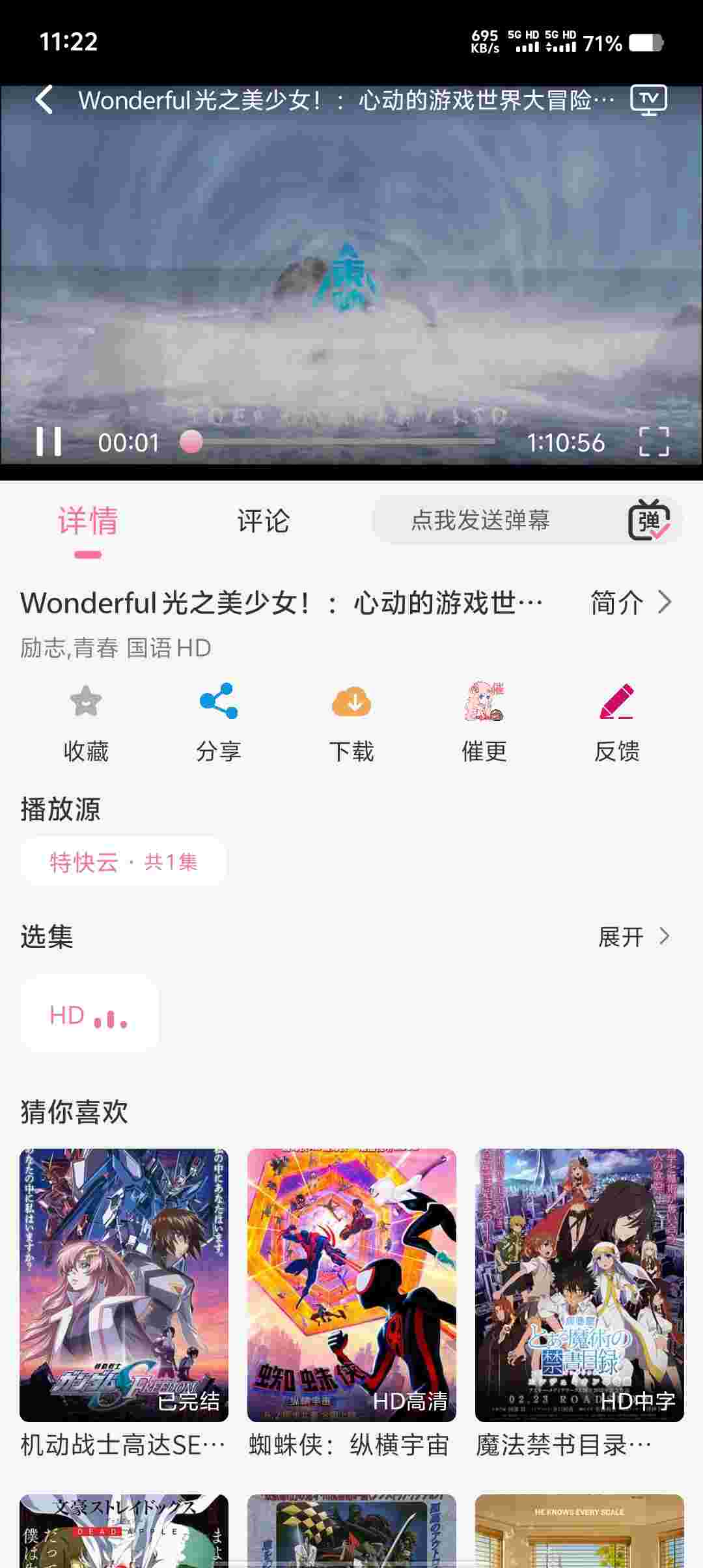Image resolution: width=703 pixels, height=1568 pixels.
Task: Go back from the video player
Action: click(44, 100)
